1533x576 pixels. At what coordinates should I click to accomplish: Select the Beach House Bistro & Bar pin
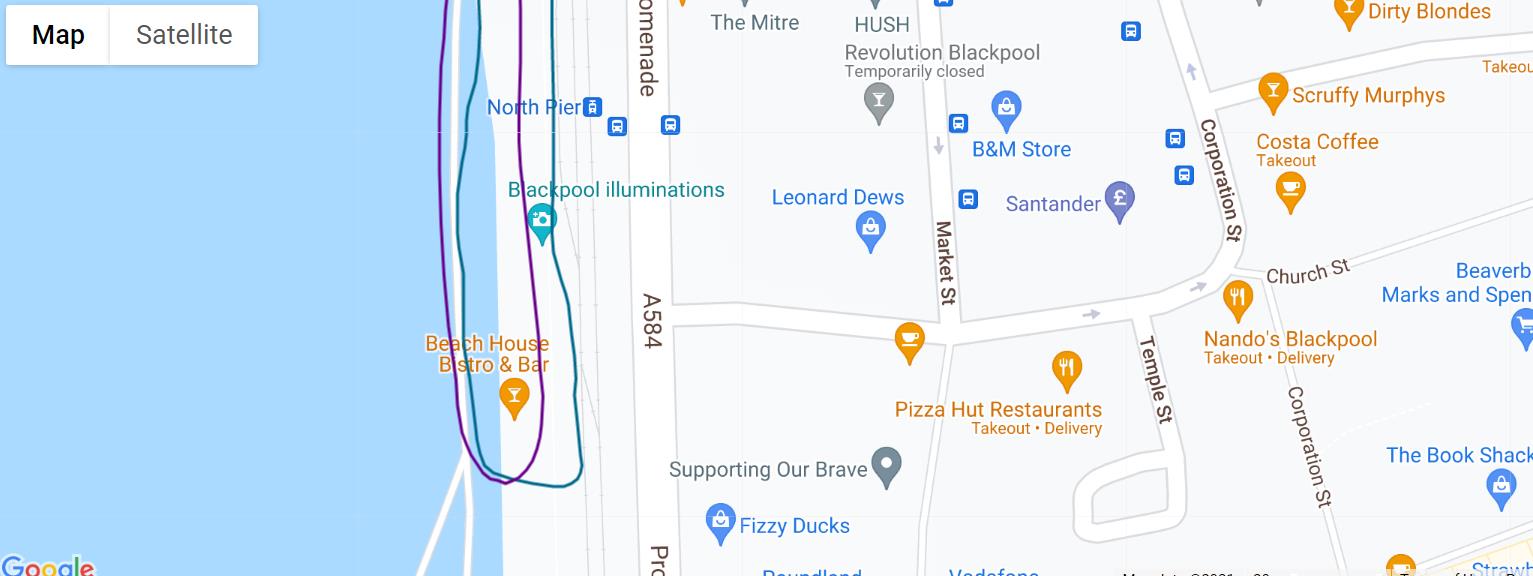click(514, 397)
